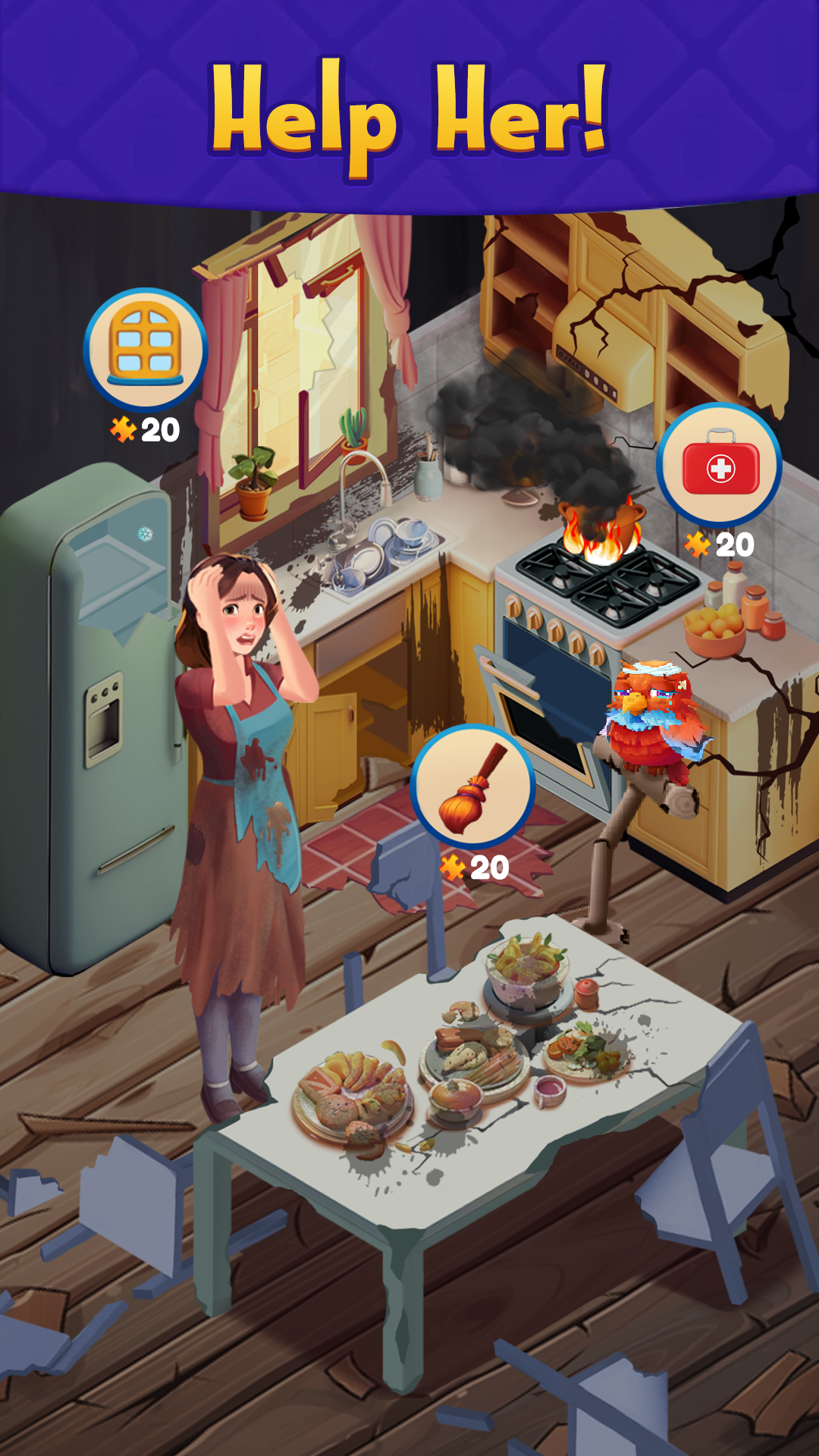
Task: Pick the broom cleanup option
Action: (x=472, y=786)
